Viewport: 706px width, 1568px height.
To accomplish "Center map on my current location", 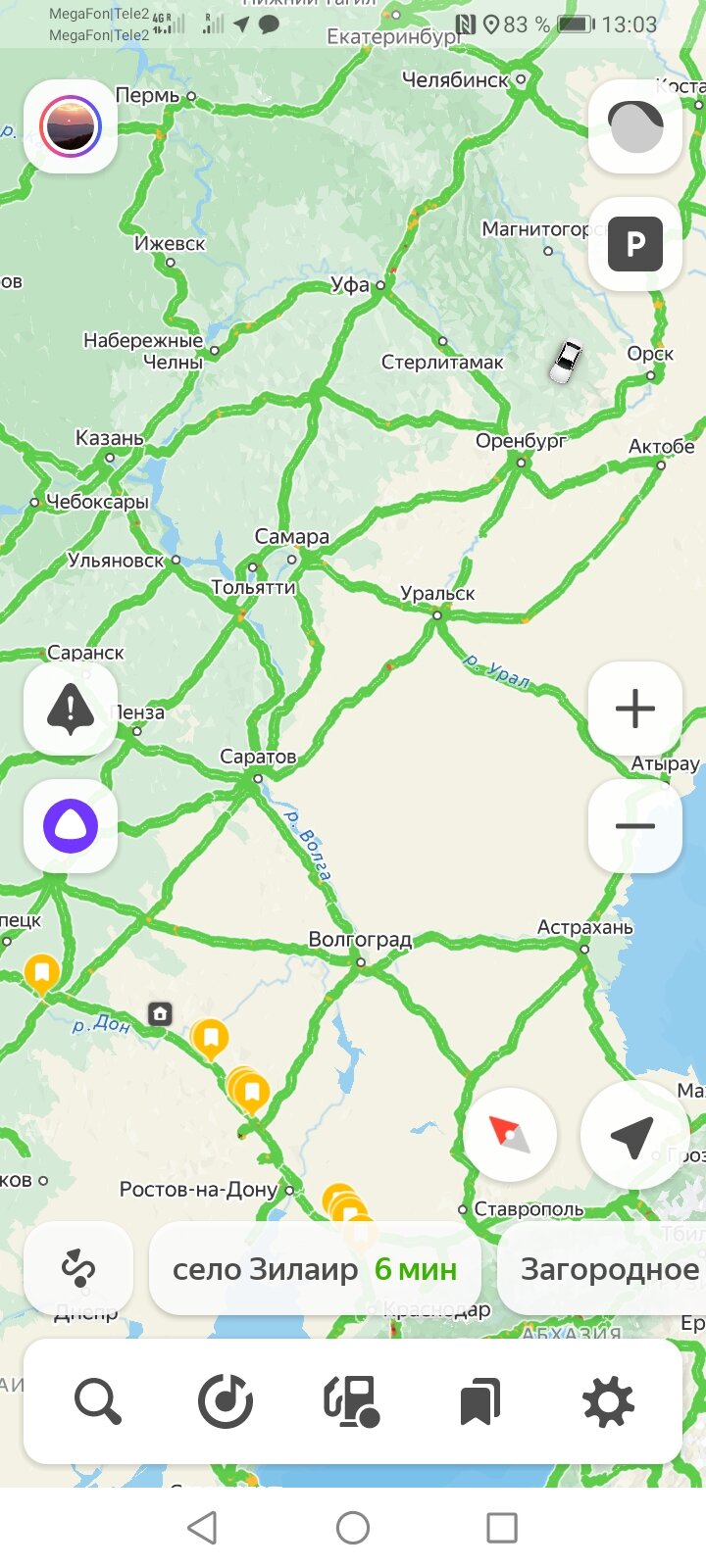I will tap(632, 1135).
